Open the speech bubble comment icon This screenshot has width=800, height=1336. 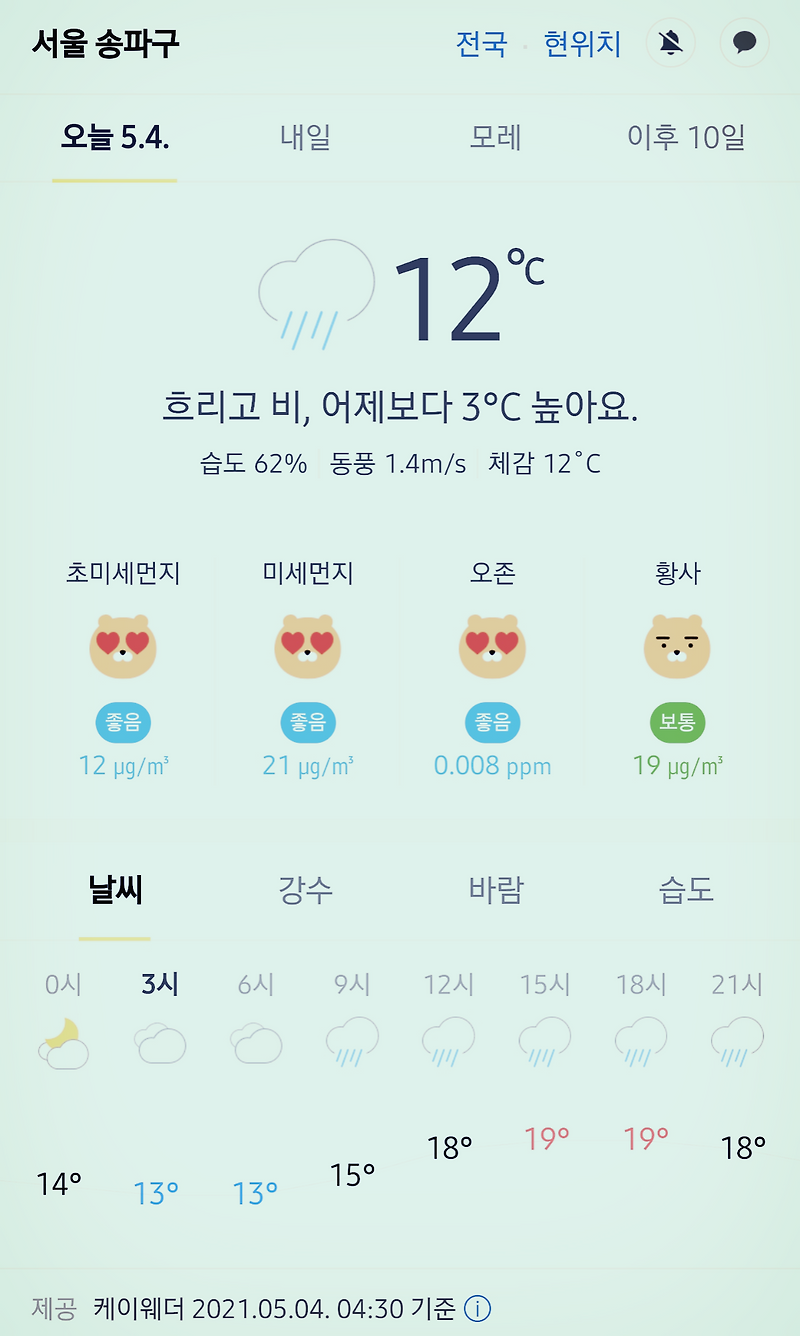pyautogui.click(x=744, y=43)
